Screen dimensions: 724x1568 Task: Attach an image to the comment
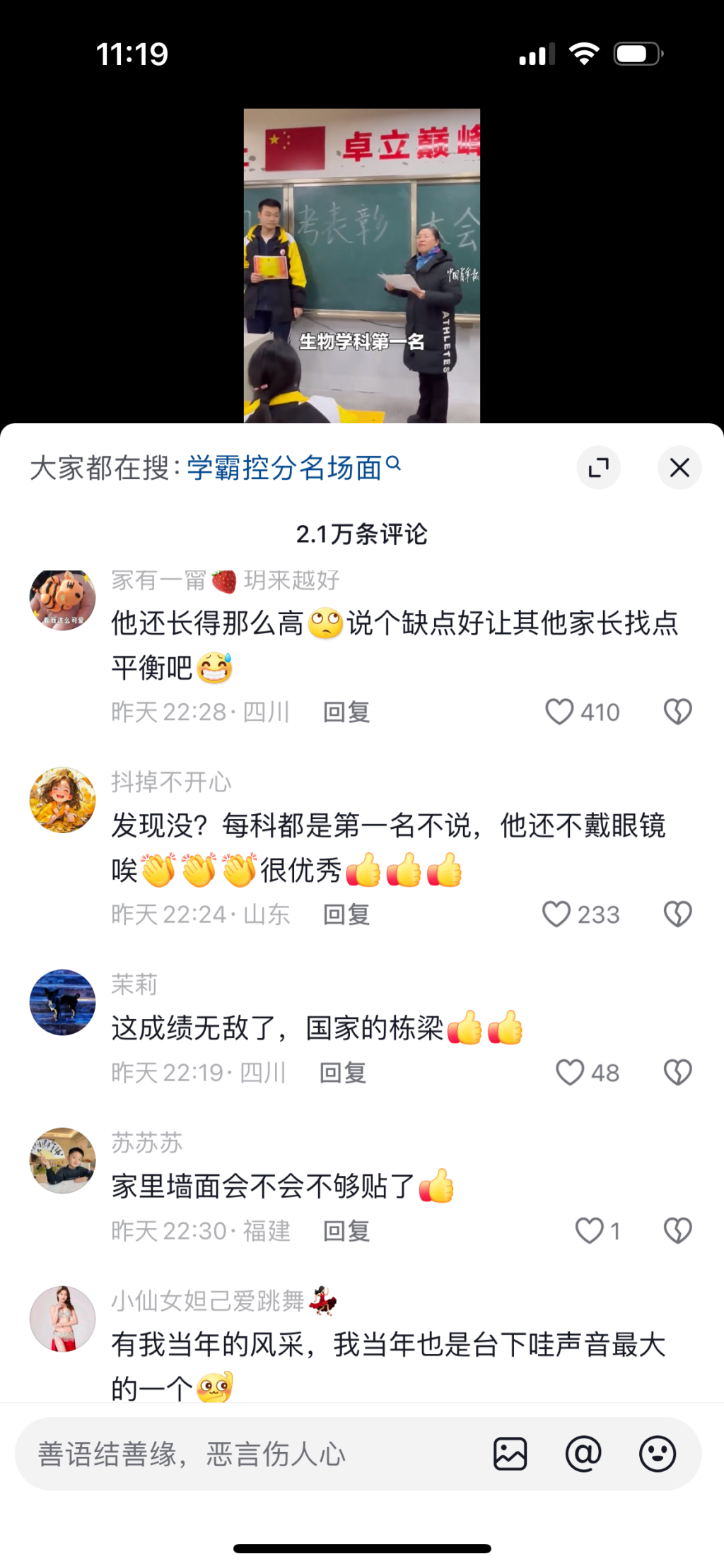click(x=510, y=1454)
